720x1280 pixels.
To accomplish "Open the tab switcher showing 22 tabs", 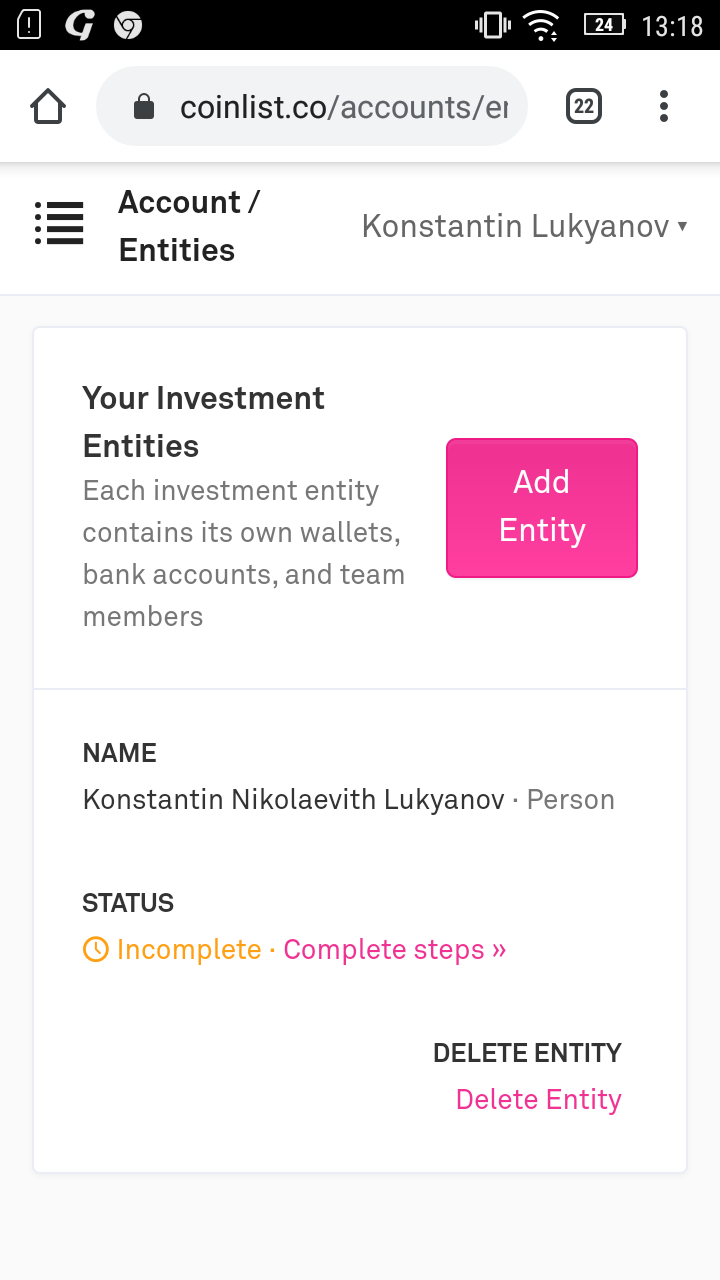I will pos(584,106).
